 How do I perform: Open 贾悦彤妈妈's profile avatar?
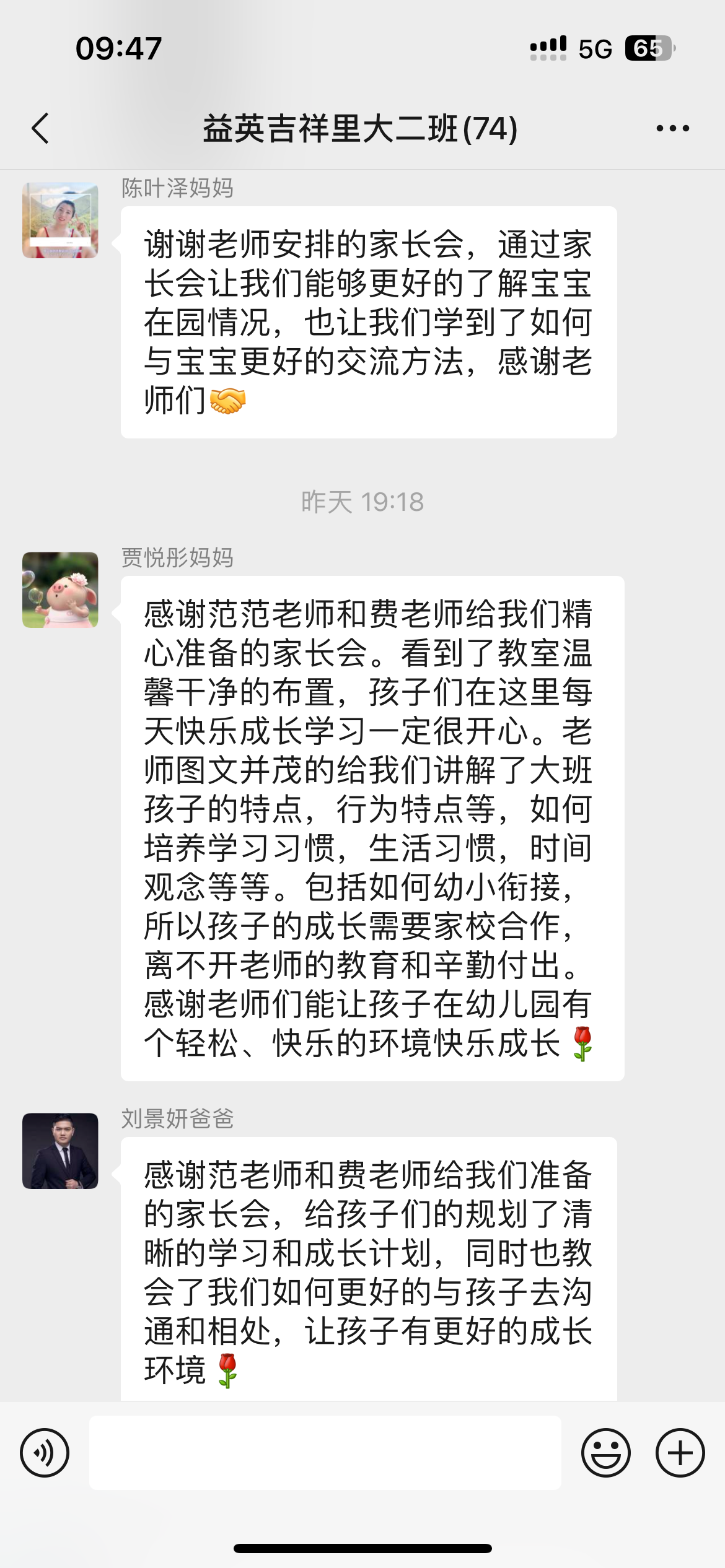[x=60, y=590]
